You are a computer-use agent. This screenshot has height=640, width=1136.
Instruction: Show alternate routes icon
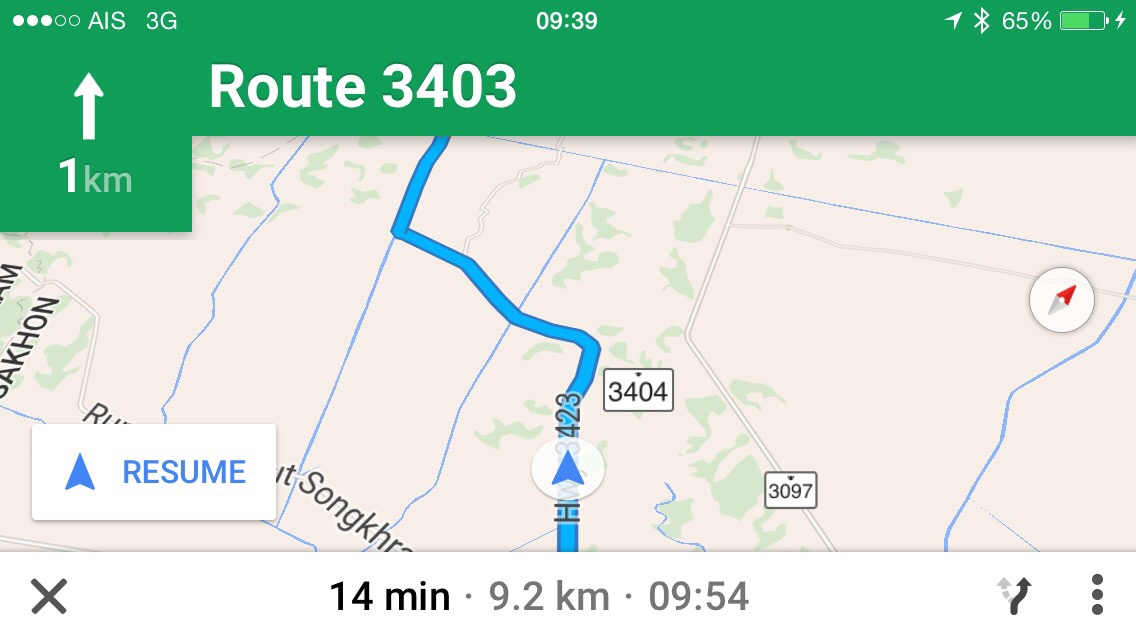1017,596
